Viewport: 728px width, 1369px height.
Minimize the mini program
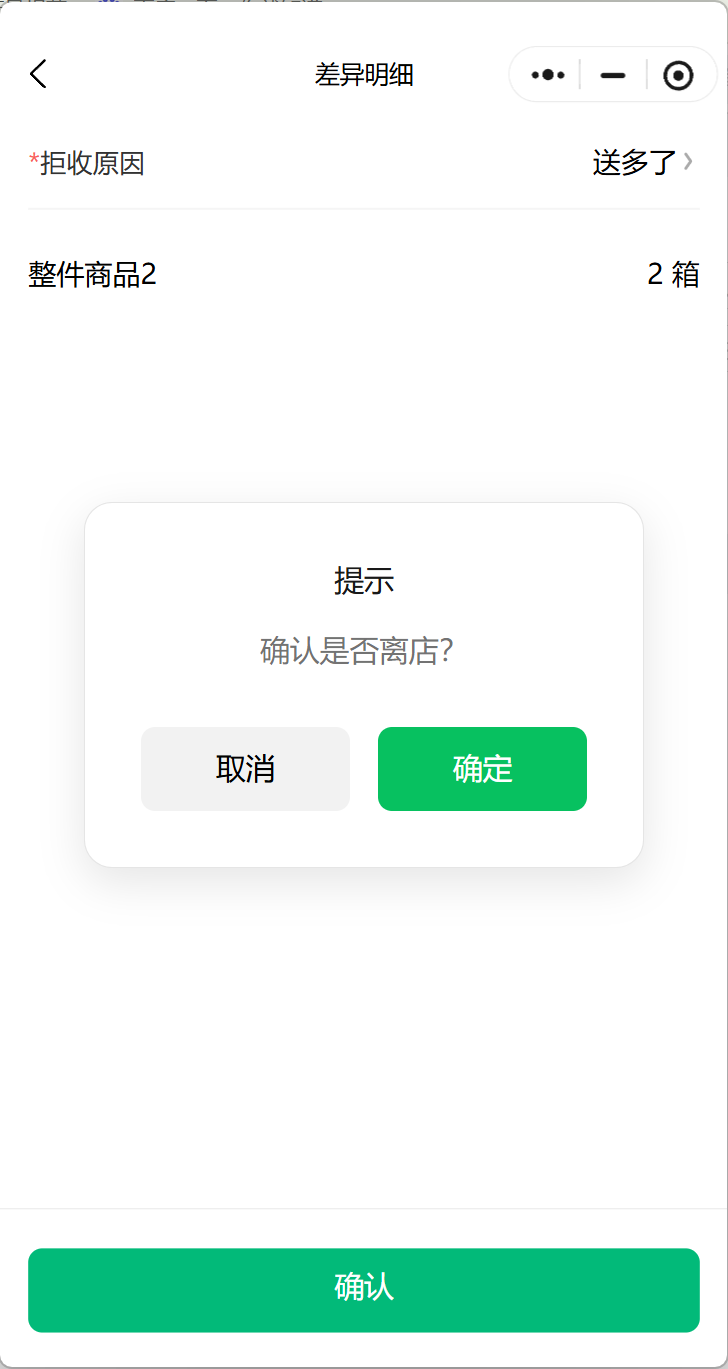pos(613,75)
